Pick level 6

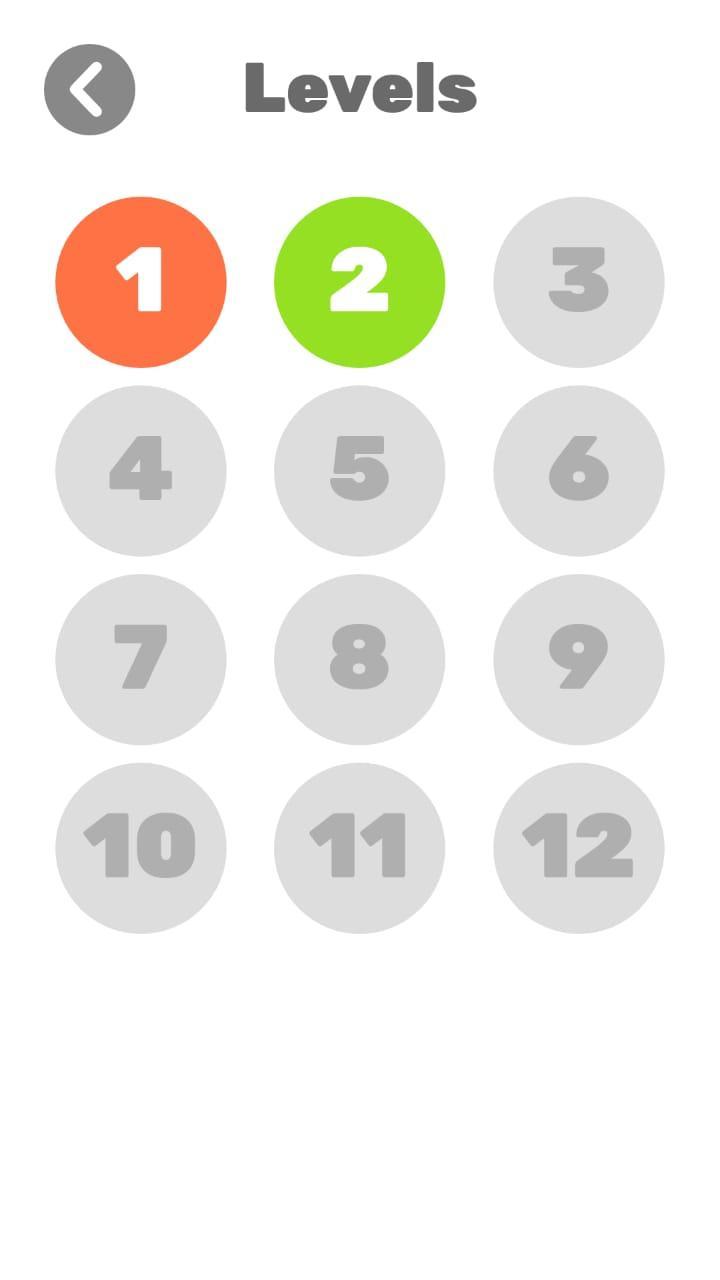(578, 470)
